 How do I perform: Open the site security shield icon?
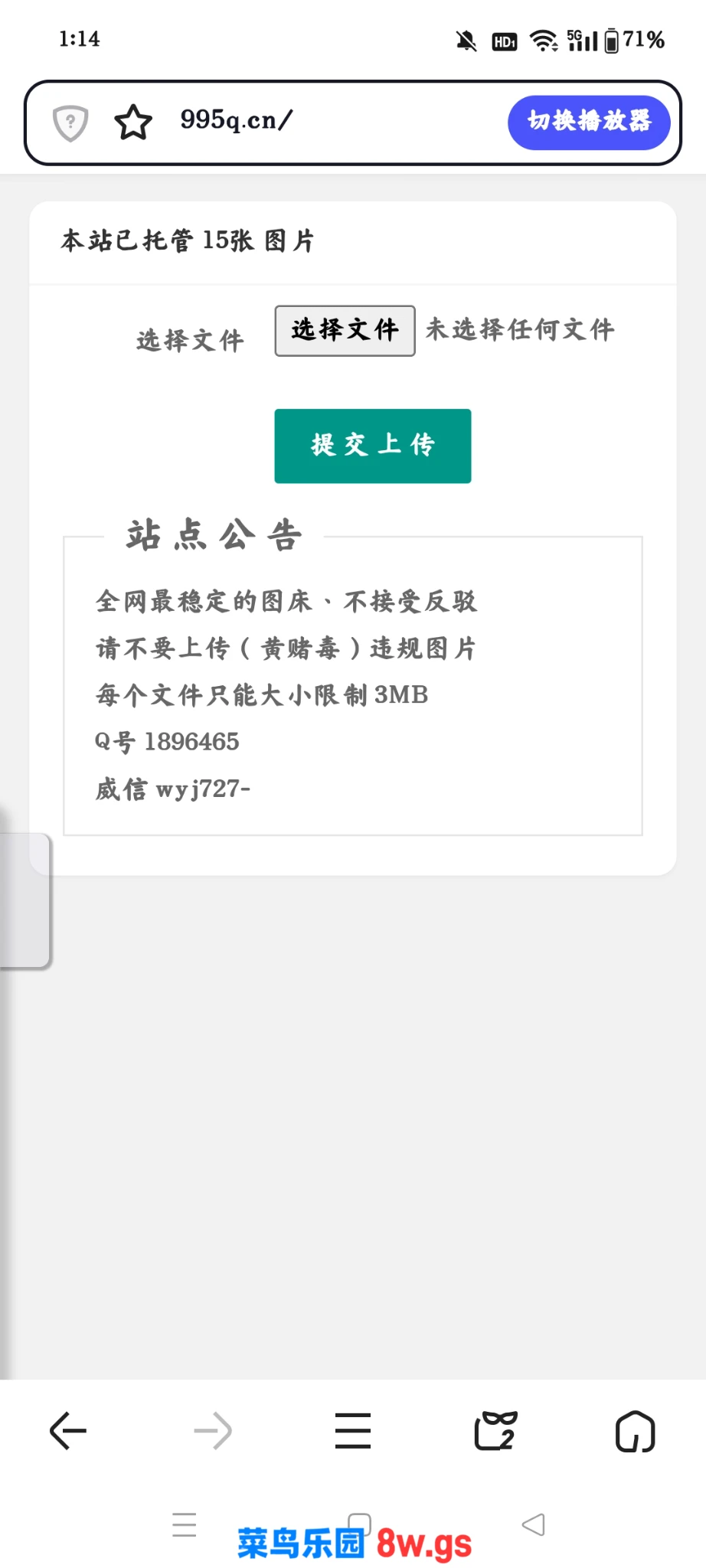click(70, 122)
